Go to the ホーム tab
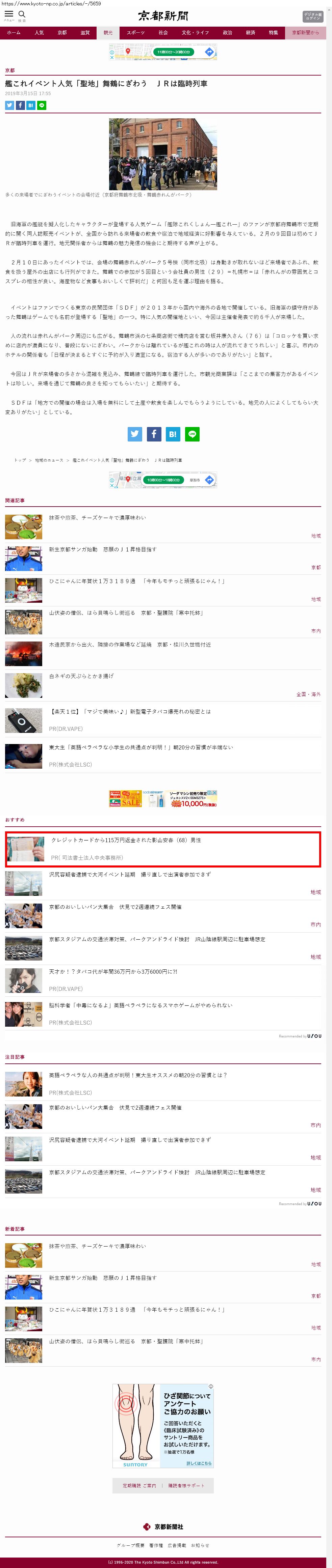 click(14, 33)
